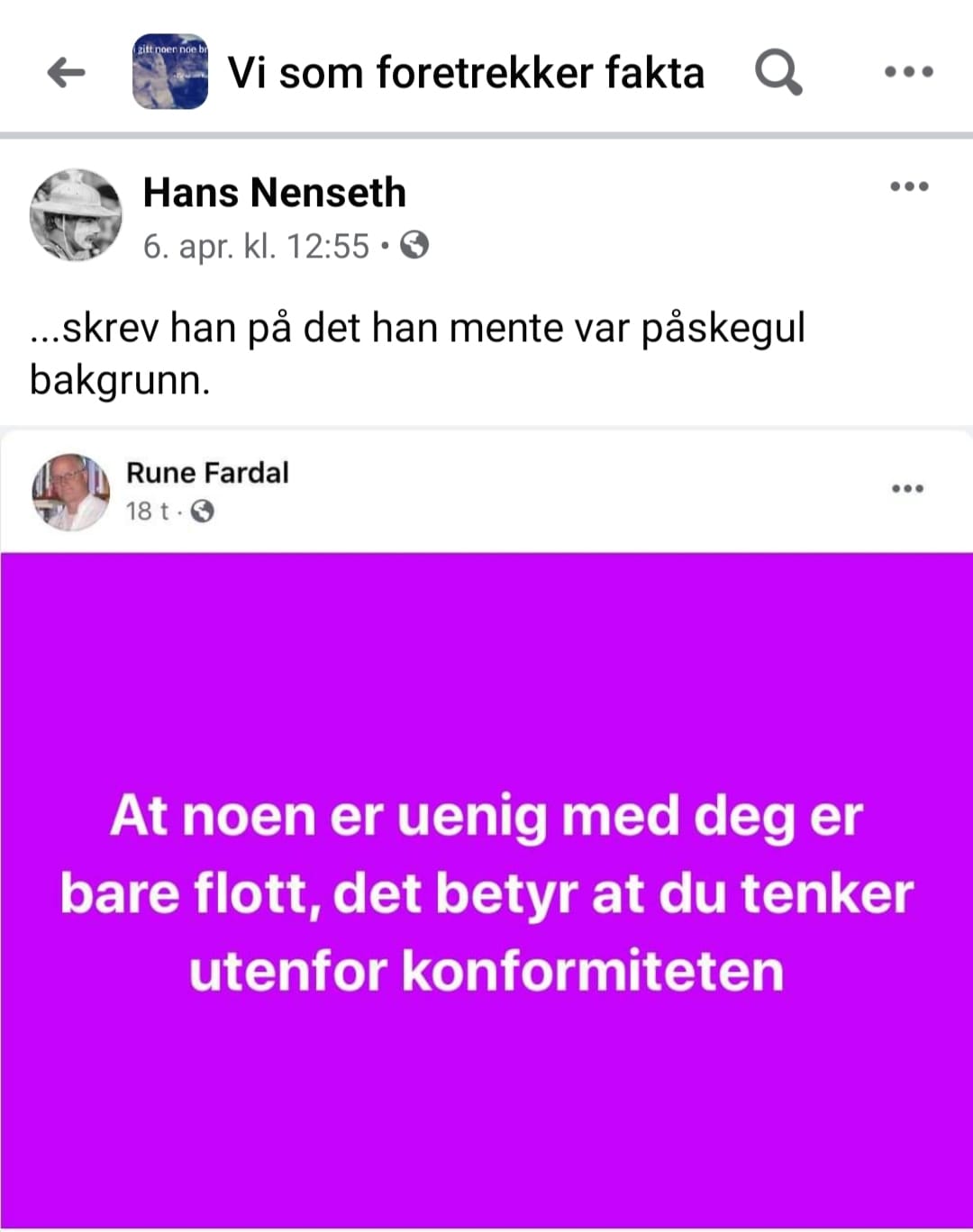Open the group overflow menu in header
973x1232 pixels.
(908, 72)
